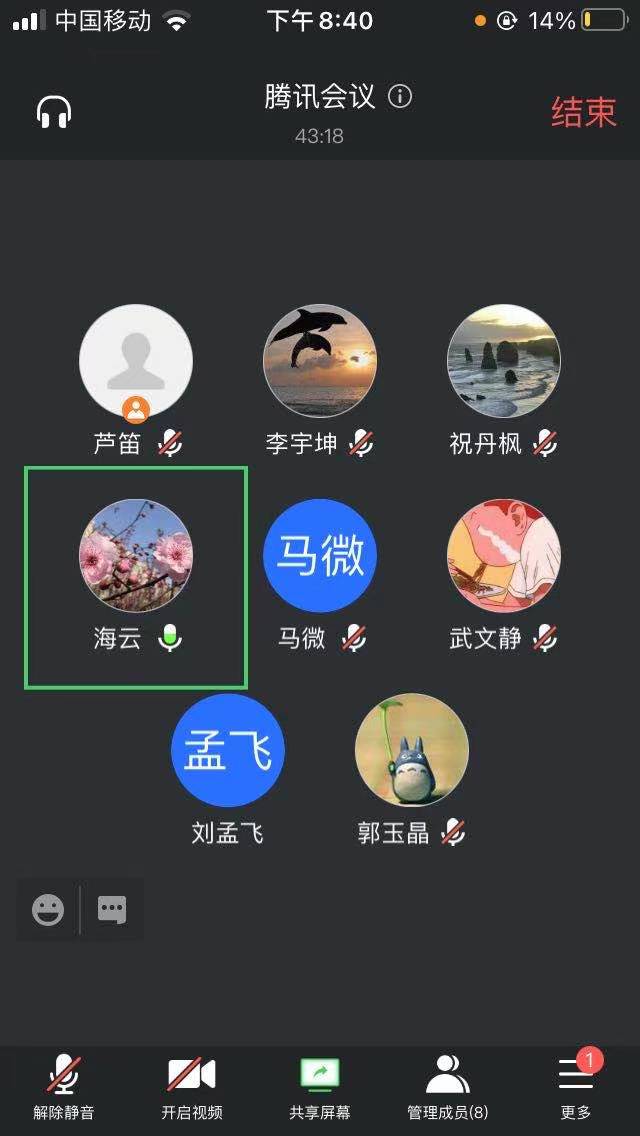Turn on camera with 开启视频
640x1136 pixels.
pos(192,1085)
